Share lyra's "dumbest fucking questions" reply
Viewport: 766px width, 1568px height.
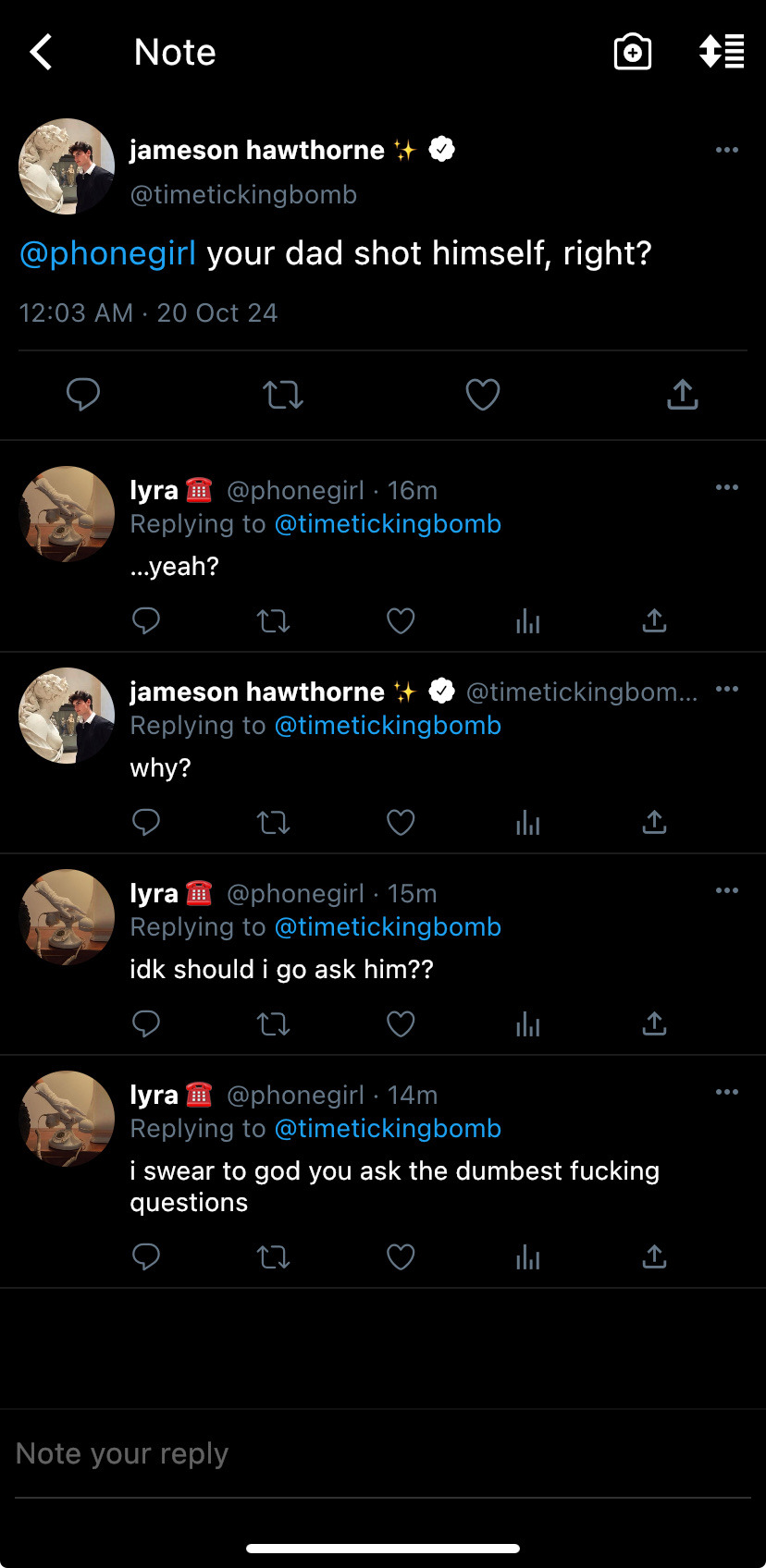654,1256
